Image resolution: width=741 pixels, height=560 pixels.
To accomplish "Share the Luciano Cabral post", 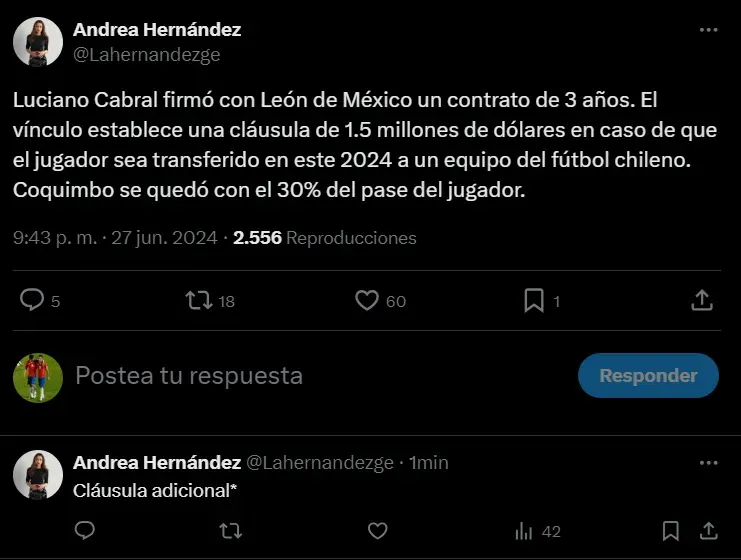I will 702,299.
